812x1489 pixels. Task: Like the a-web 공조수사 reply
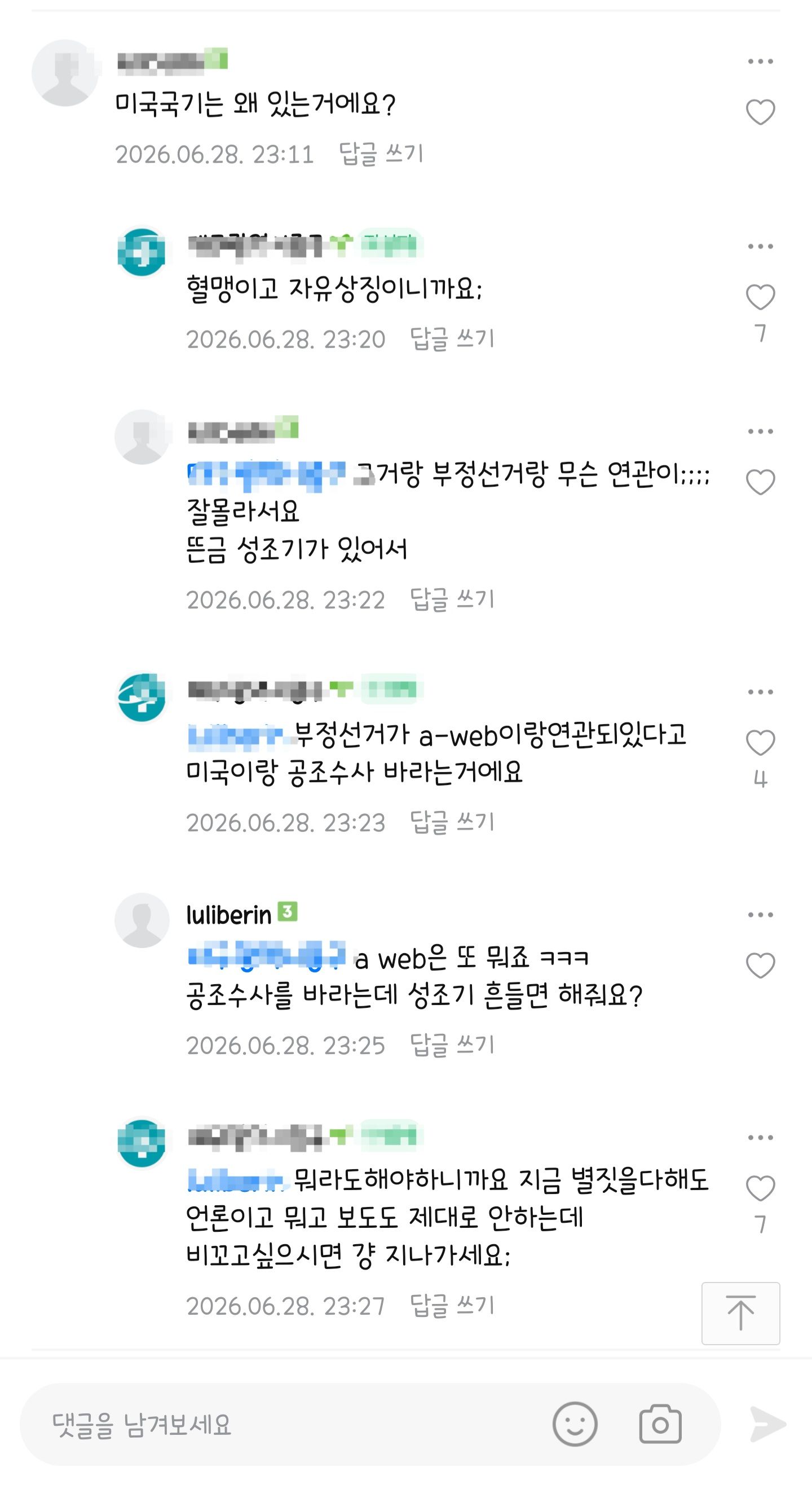coord(760,743)
